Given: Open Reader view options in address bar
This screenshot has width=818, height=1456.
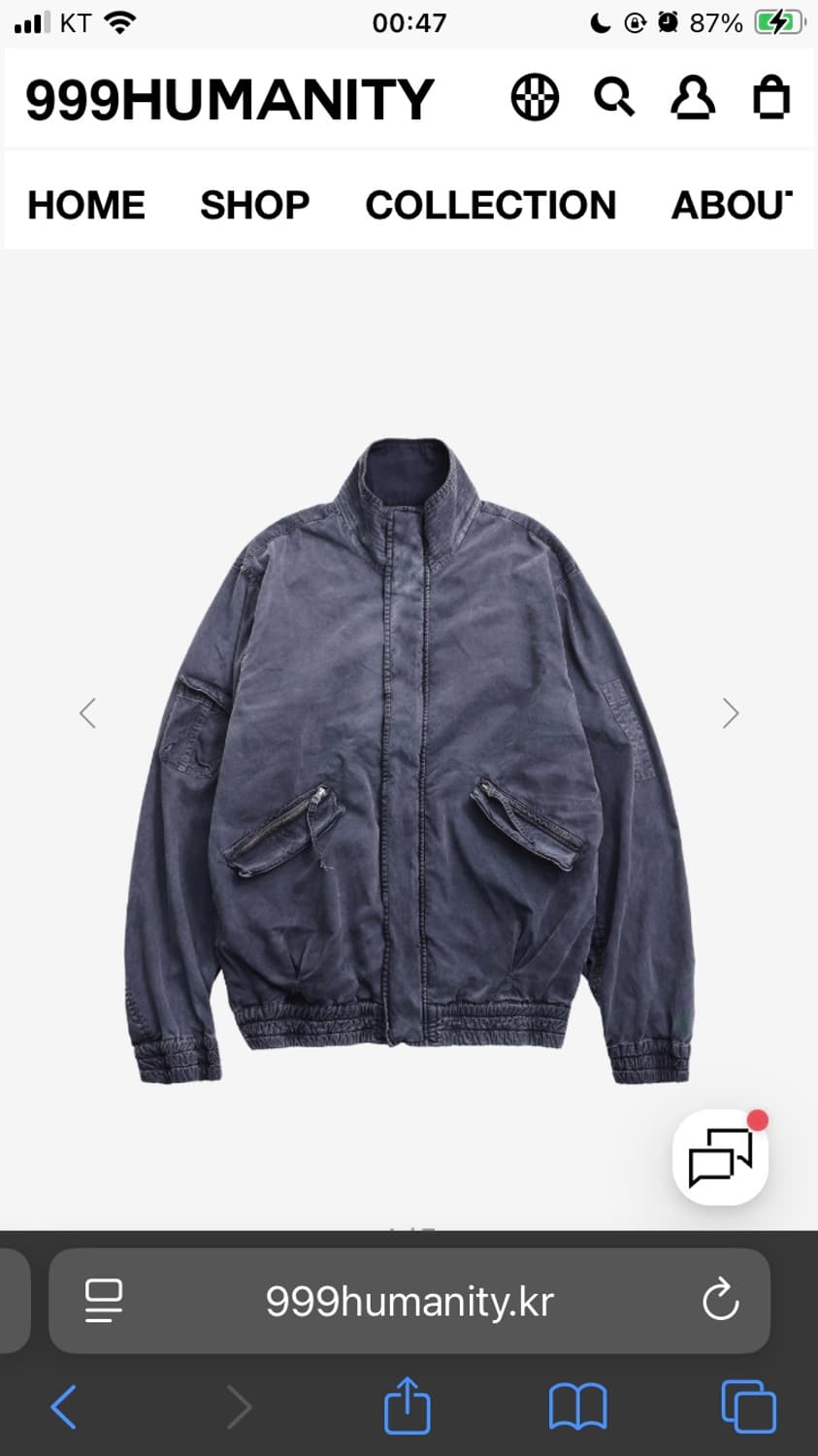Looking at the screenshot, I should (104, 1301).
